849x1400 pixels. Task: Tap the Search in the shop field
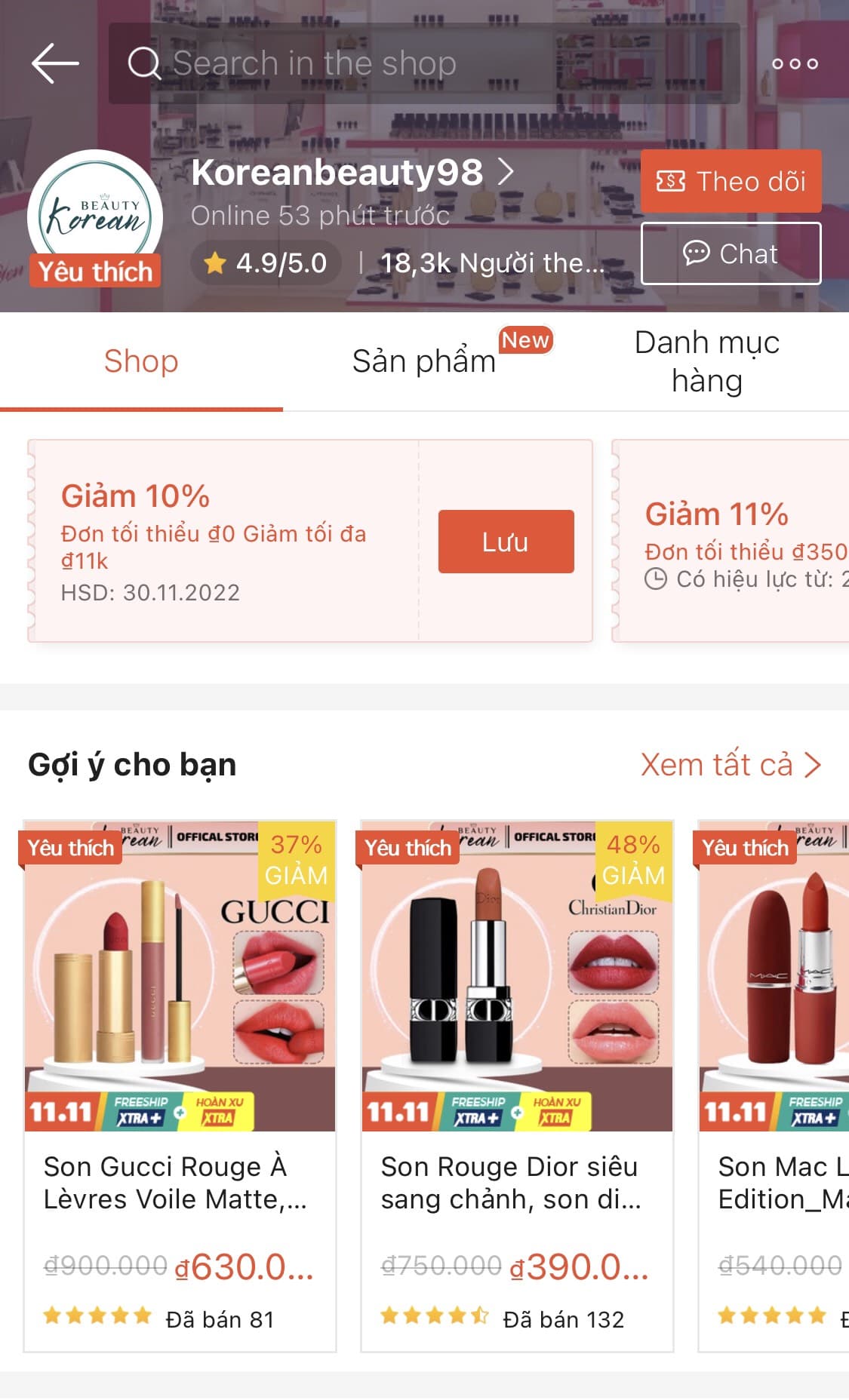click(423, 63)
